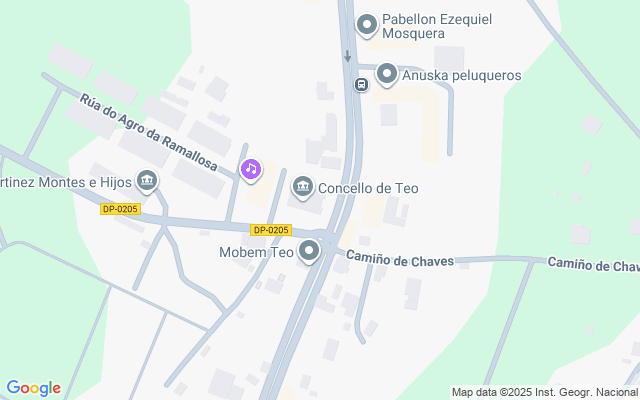Select the Anuska peluqueros map pin
The height and width of the screenshot is (400, 640).
point(386,75)
